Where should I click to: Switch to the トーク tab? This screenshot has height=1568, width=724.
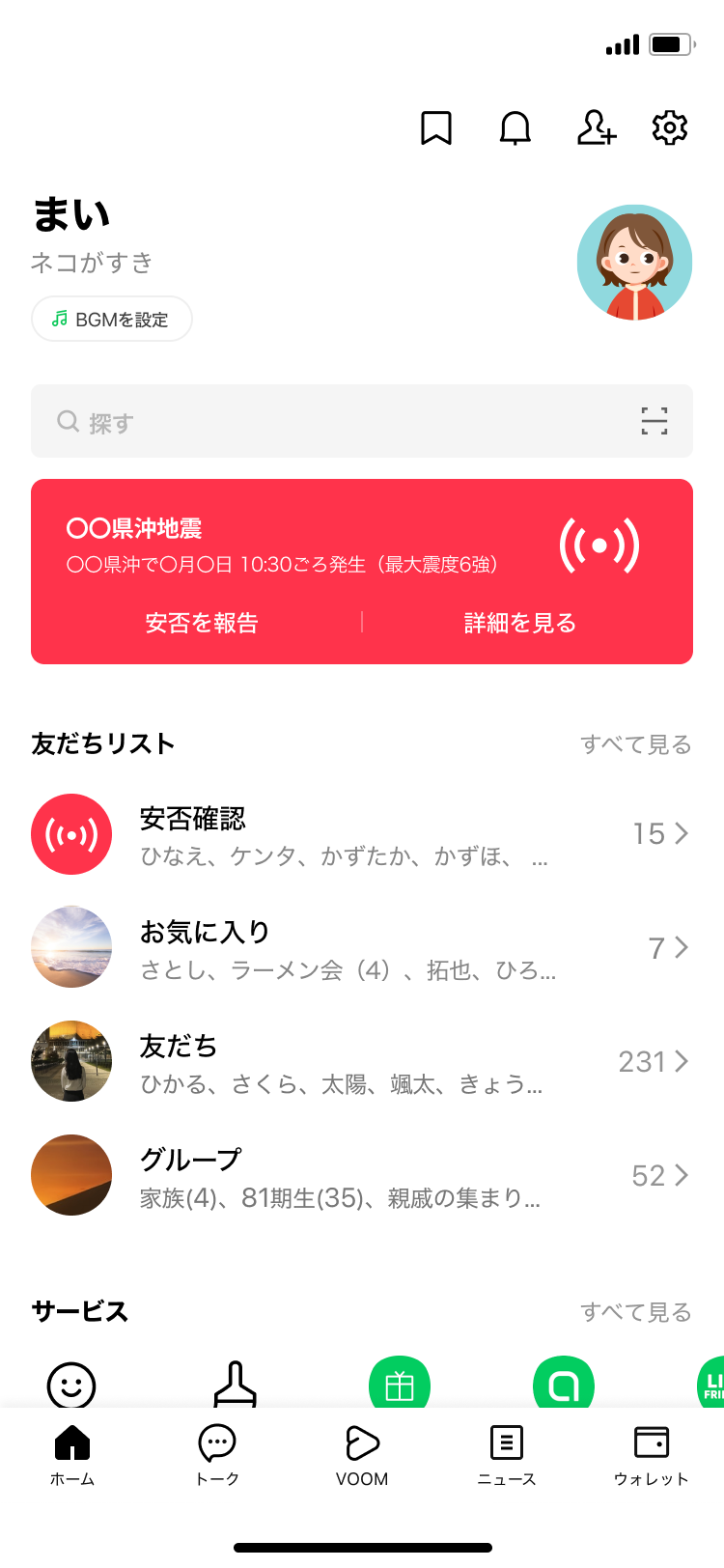[x=217, y=1454]
